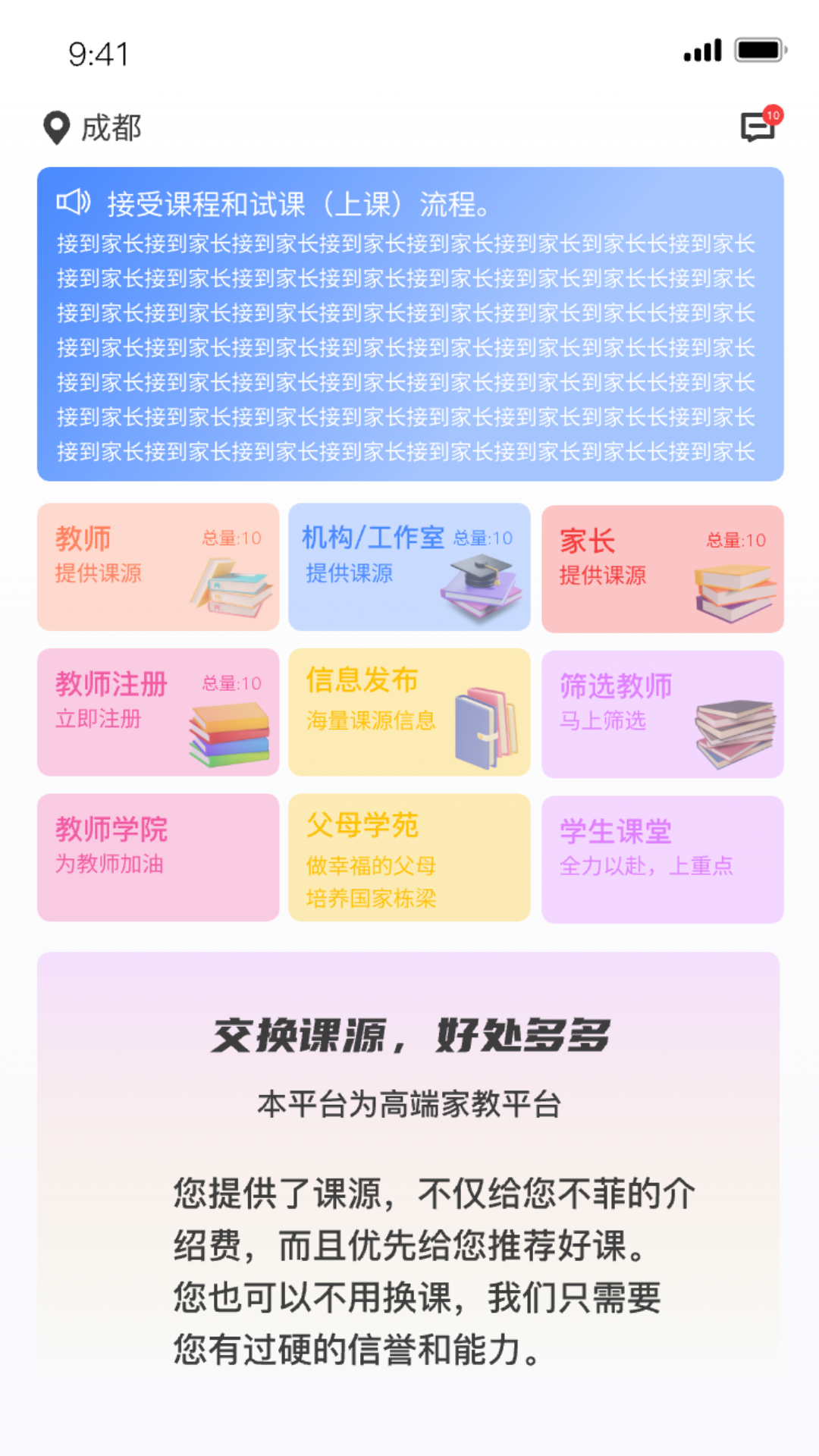Open the 机构/工作室 card

click(409, 566)
